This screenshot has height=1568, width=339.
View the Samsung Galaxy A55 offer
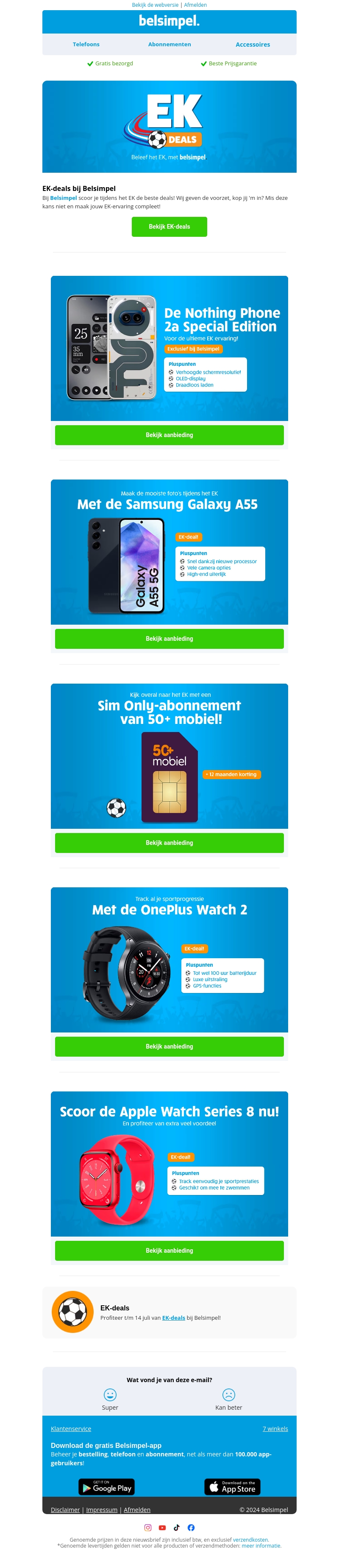coord(169,639)
